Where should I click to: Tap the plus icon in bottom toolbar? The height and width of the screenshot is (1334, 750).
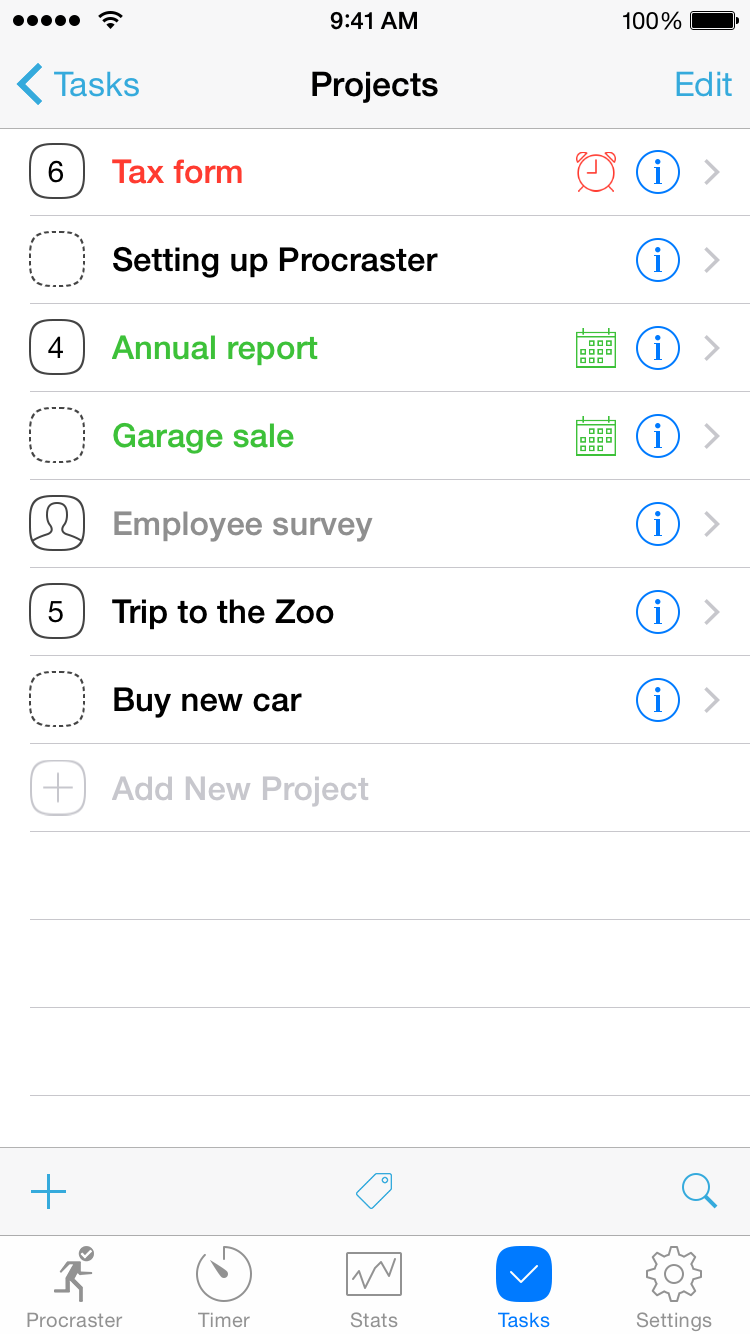(48, 1191)
